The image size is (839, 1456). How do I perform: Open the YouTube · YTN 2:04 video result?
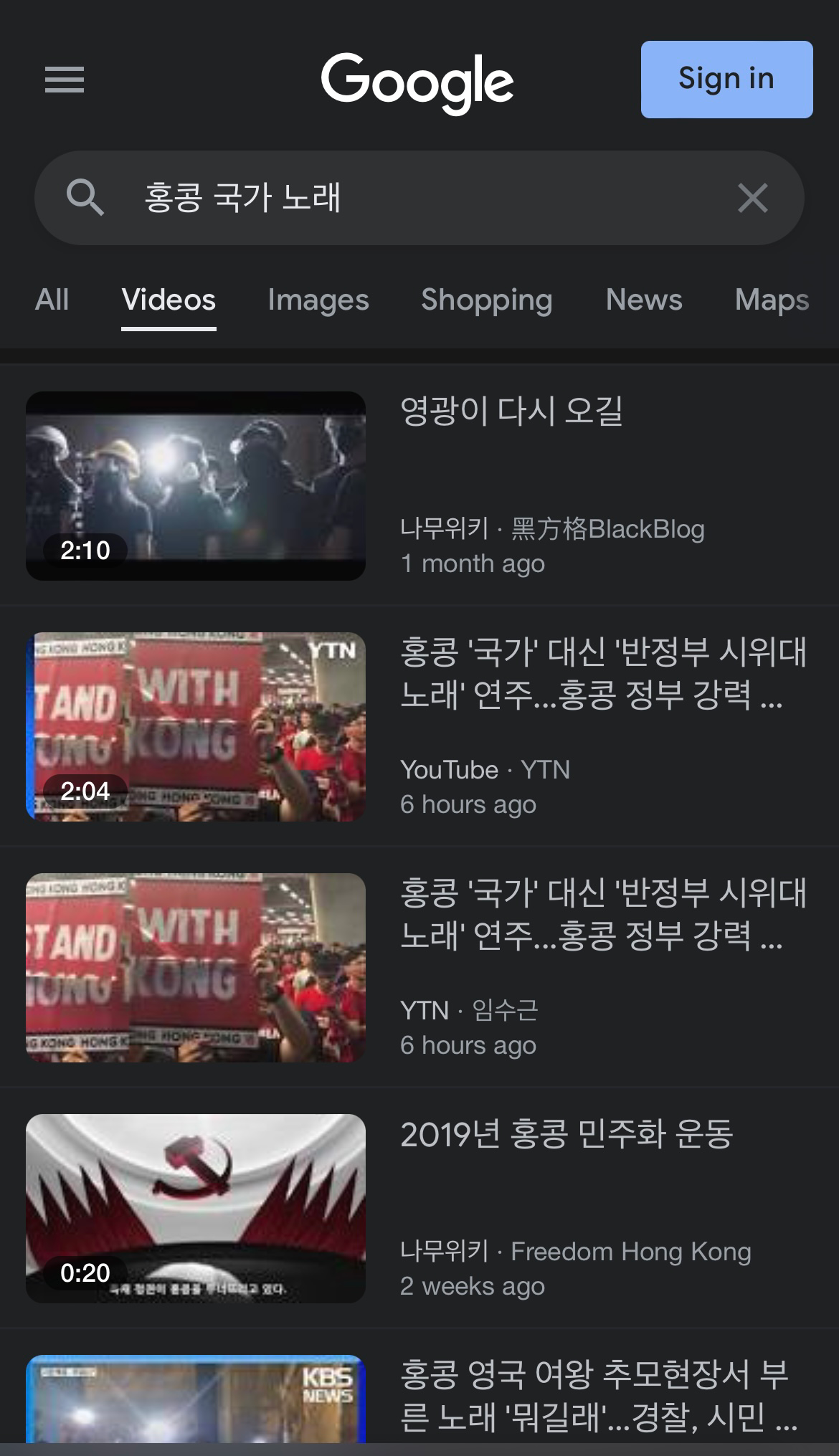click(x=419, y=726)
